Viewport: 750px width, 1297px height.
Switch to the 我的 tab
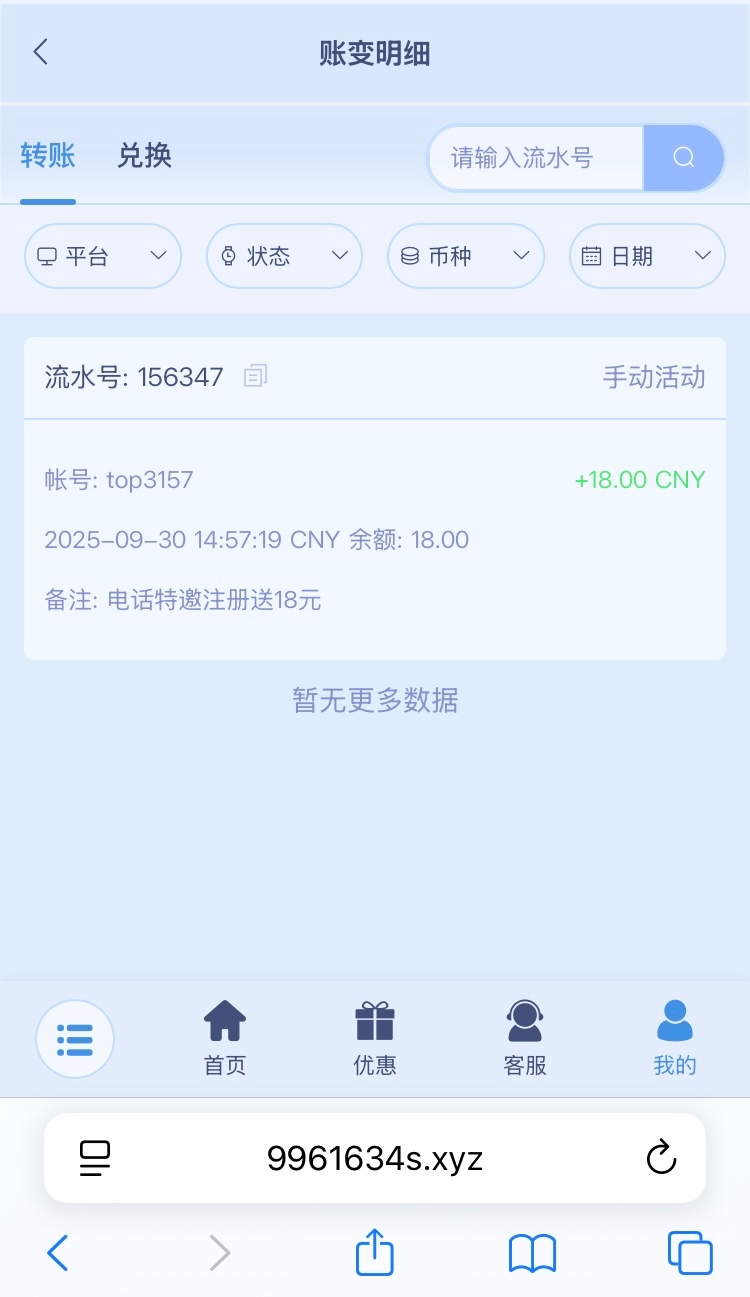tap(675, 1040)
